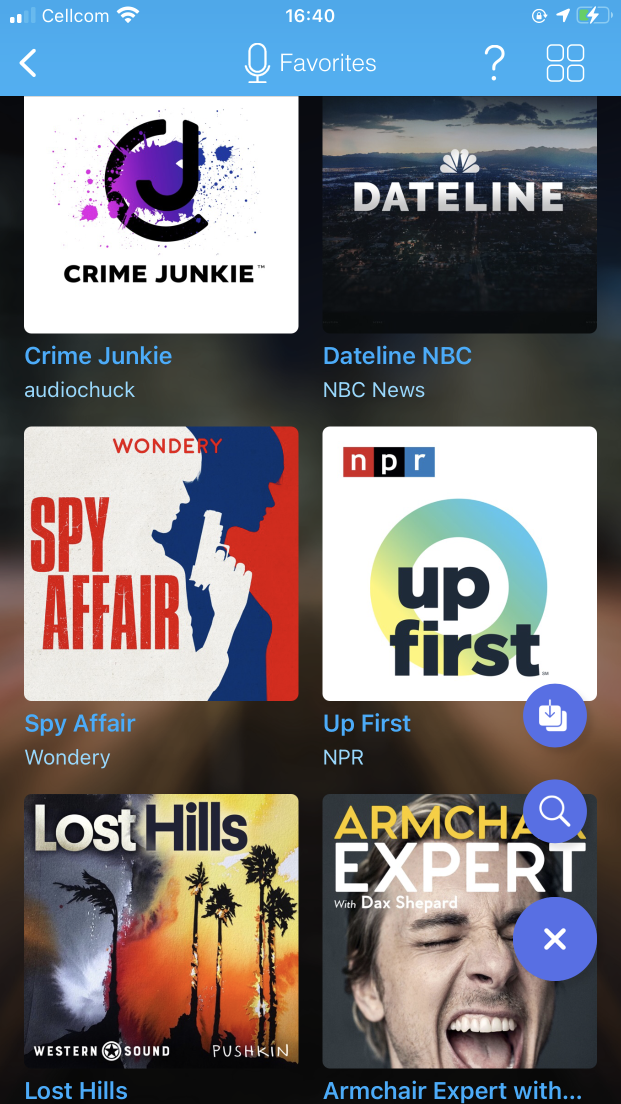
Task: Open the help question mark
Action: point(495,63)
